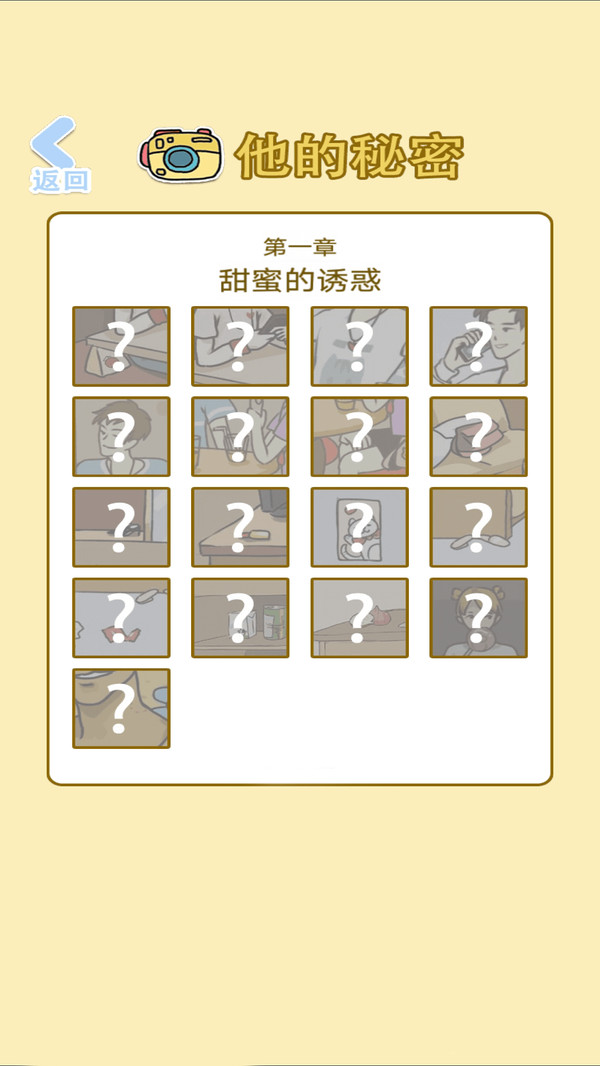This screenshot has width=600, height=1066.
Task: Go back with the 返回 arrow
Action: click(x=58, y=156)
